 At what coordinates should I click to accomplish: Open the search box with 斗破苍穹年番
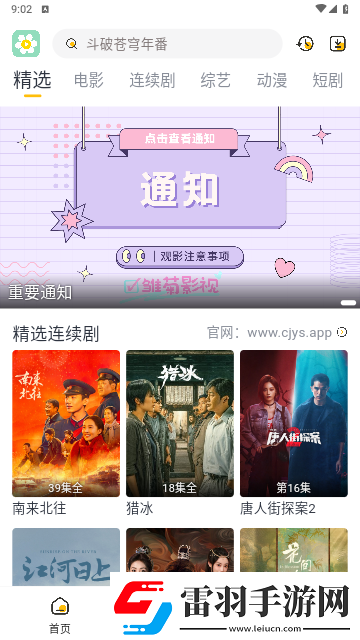coord(167,44)
